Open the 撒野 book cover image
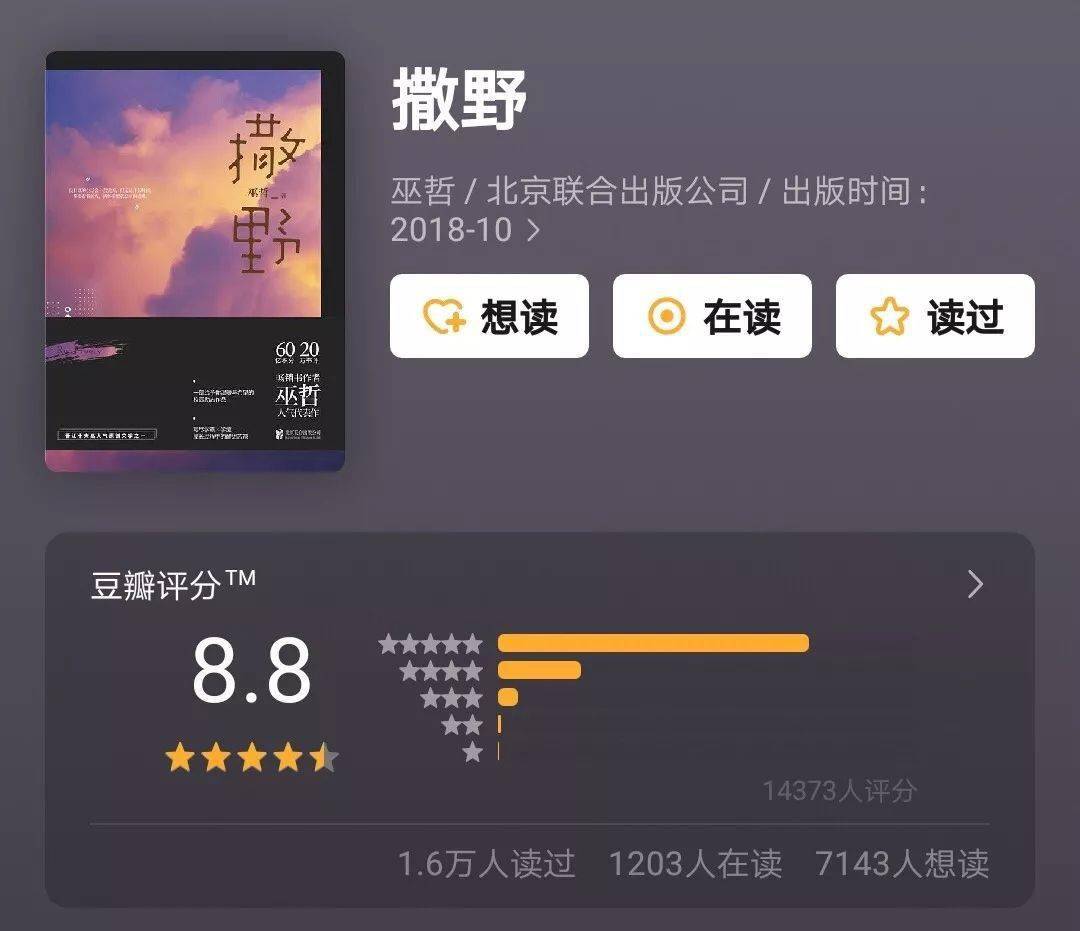The width and height of the screenshot is (1080, 931). [x=195, y=261]
